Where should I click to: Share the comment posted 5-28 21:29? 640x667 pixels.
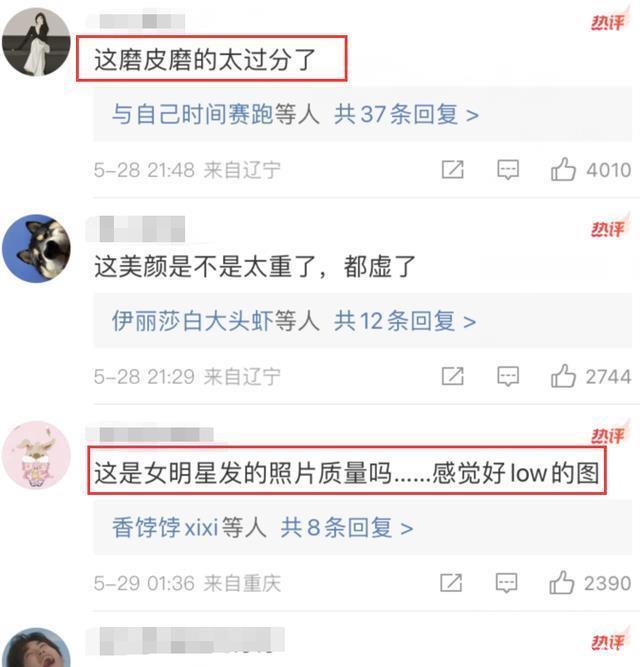(x=453, y=377)
